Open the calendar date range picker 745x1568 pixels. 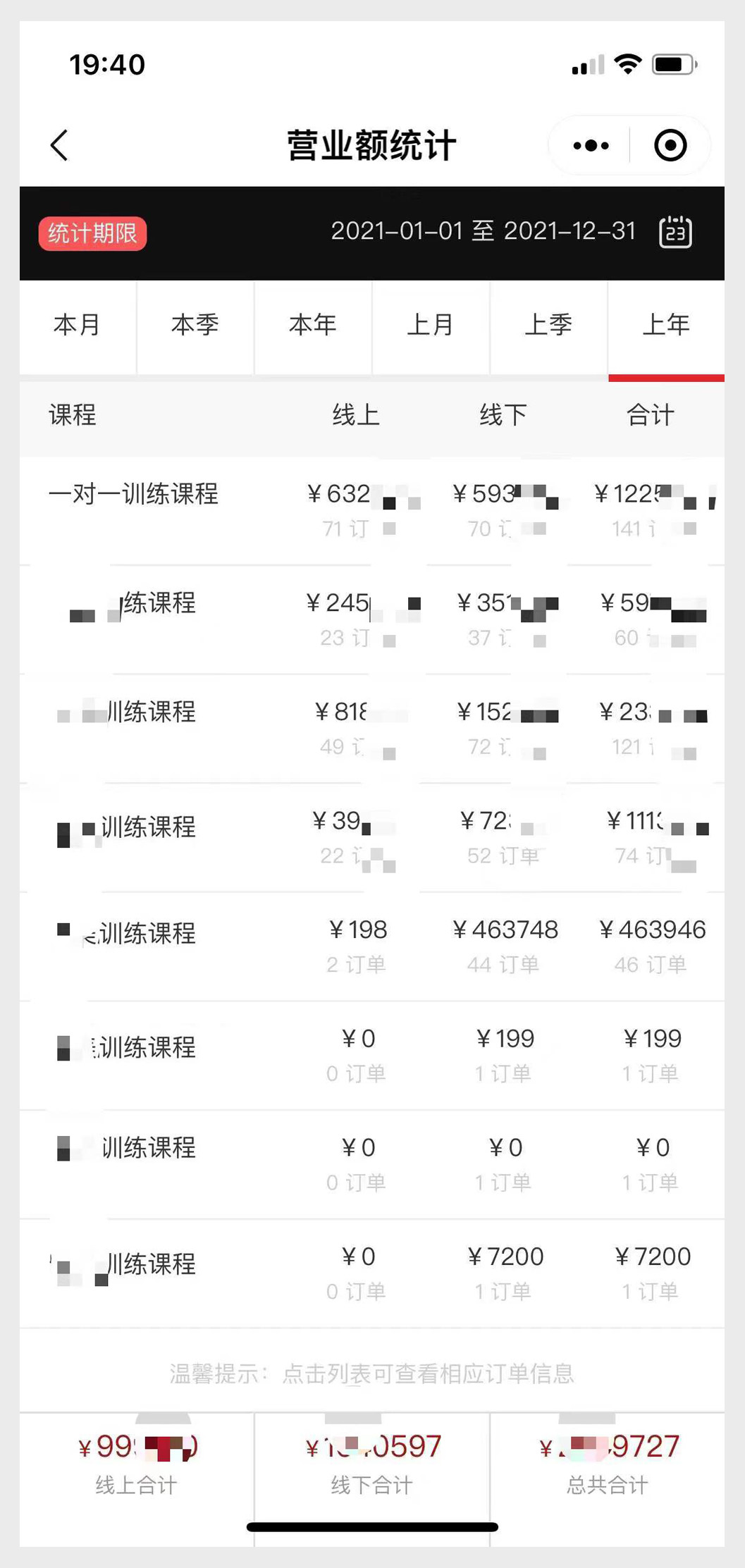(x=675, y=232)
